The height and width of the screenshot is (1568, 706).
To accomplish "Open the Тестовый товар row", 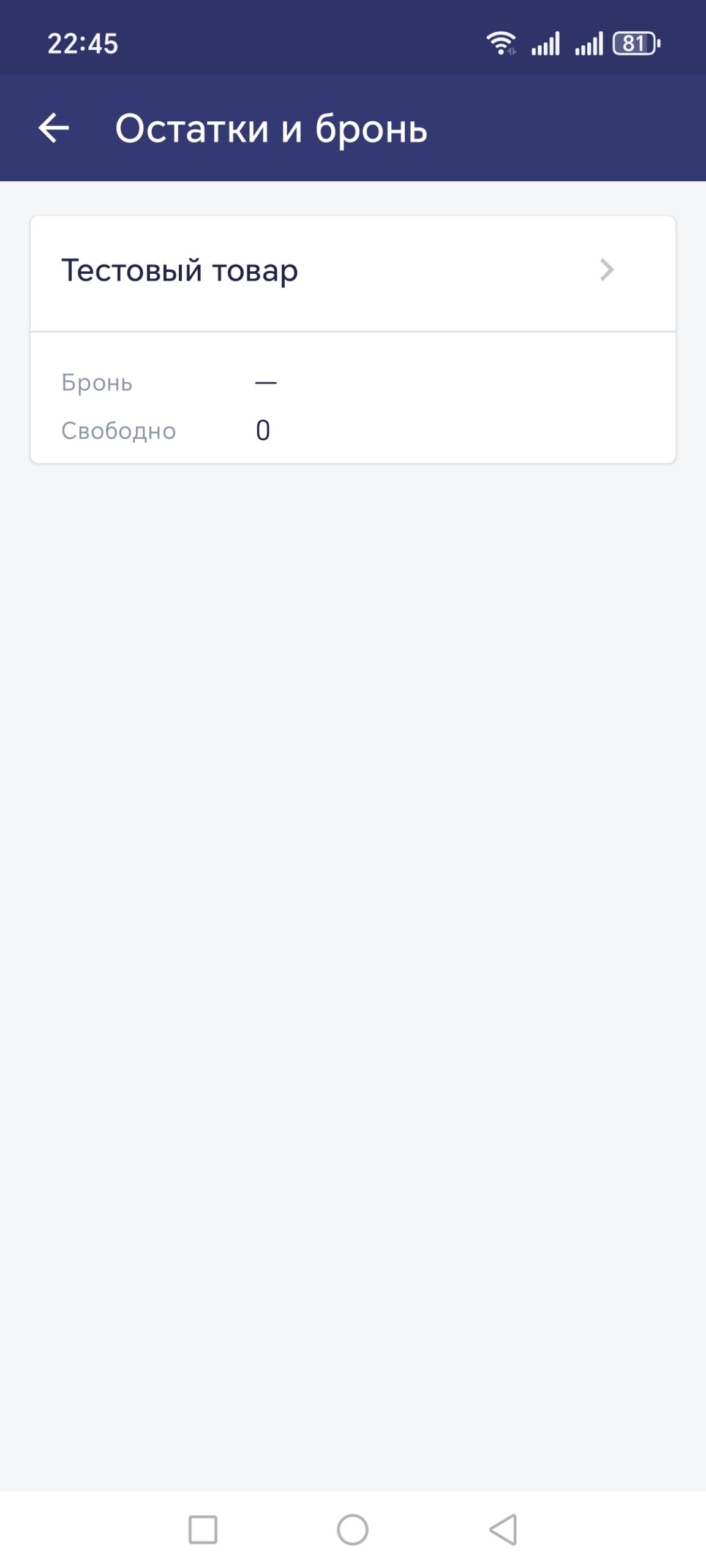I will [353, 271].
